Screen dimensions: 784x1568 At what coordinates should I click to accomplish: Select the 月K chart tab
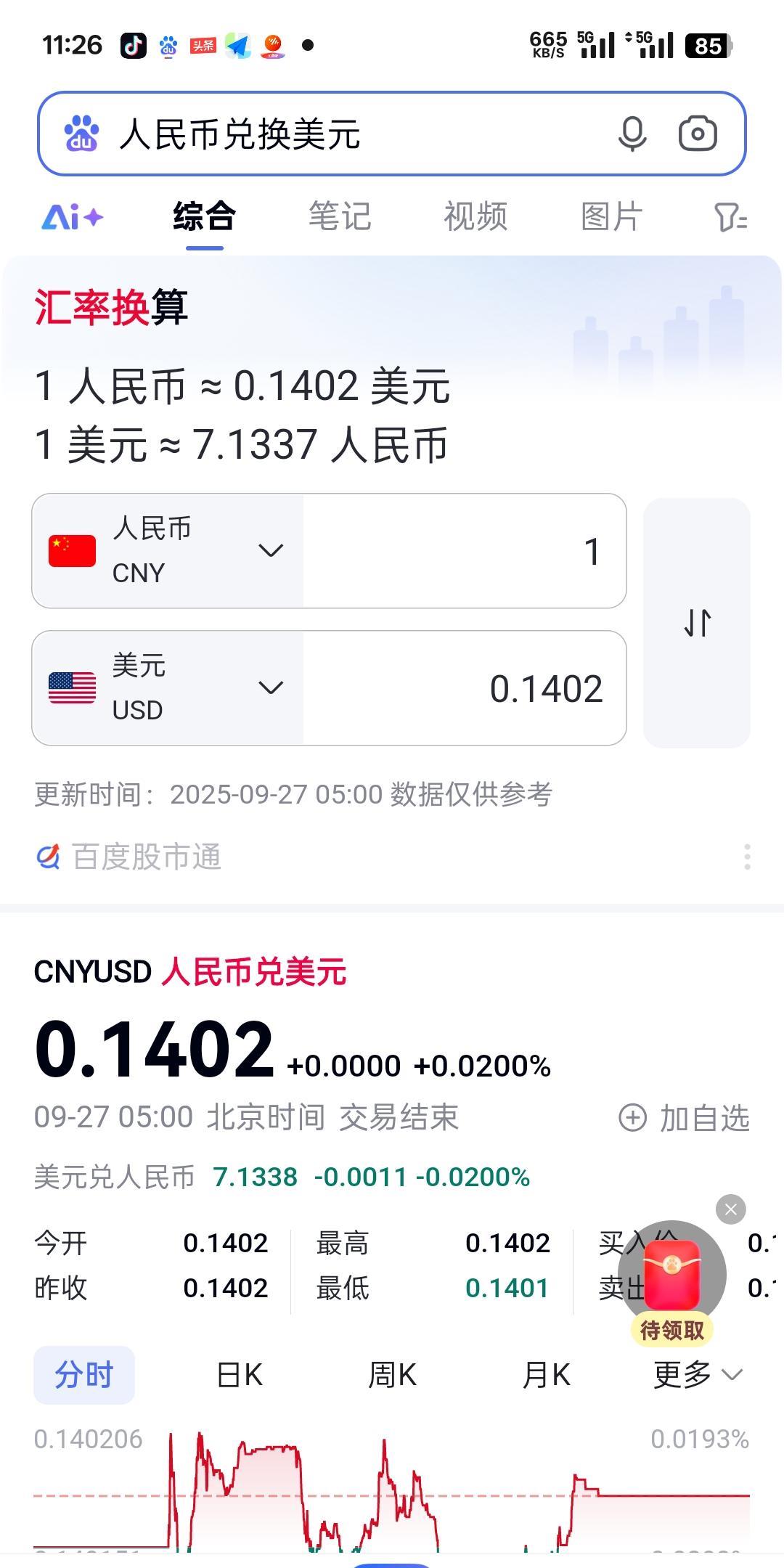546,1375
